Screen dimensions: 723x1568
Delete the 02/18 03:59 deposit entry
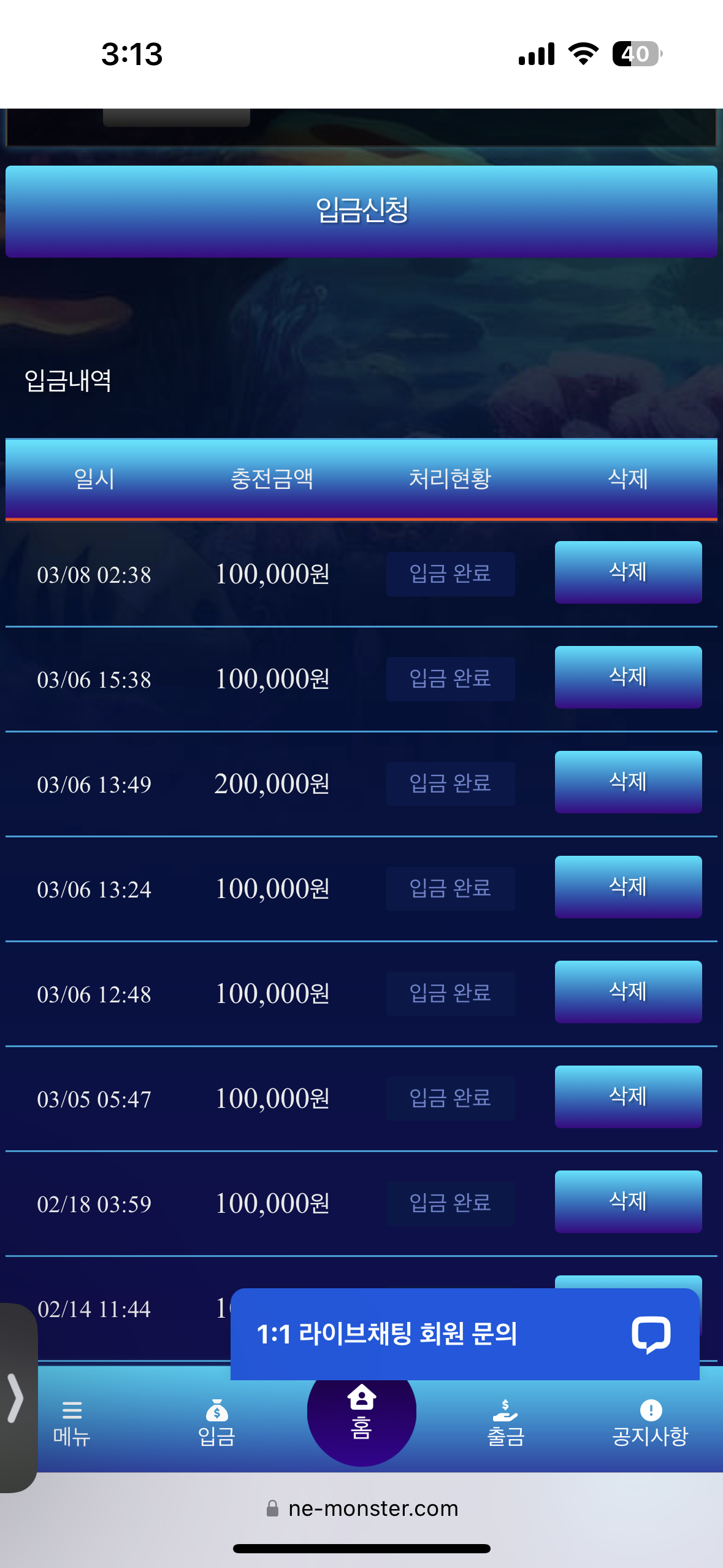[x=628, y=1201]
